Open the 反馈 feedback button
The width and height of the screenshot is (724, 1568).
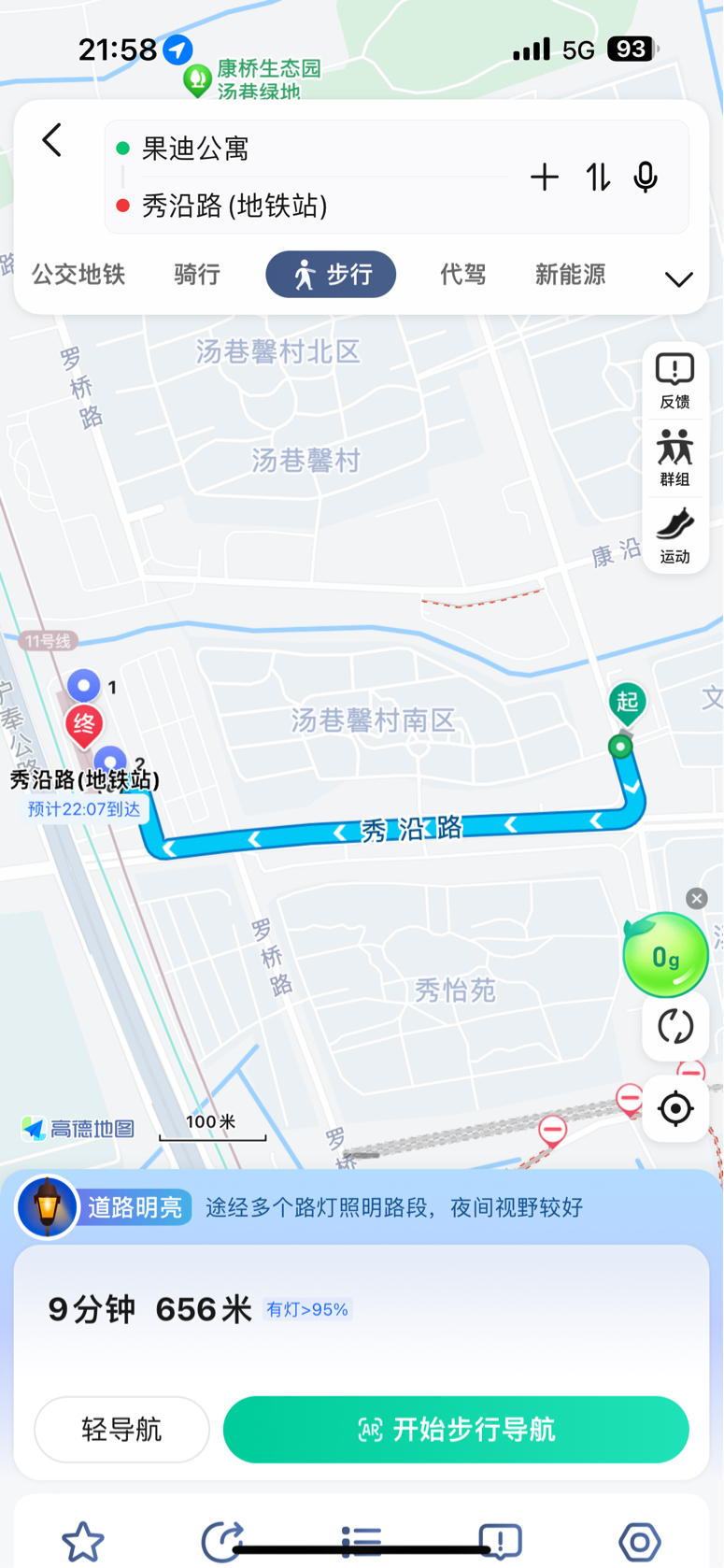point(674,380)
